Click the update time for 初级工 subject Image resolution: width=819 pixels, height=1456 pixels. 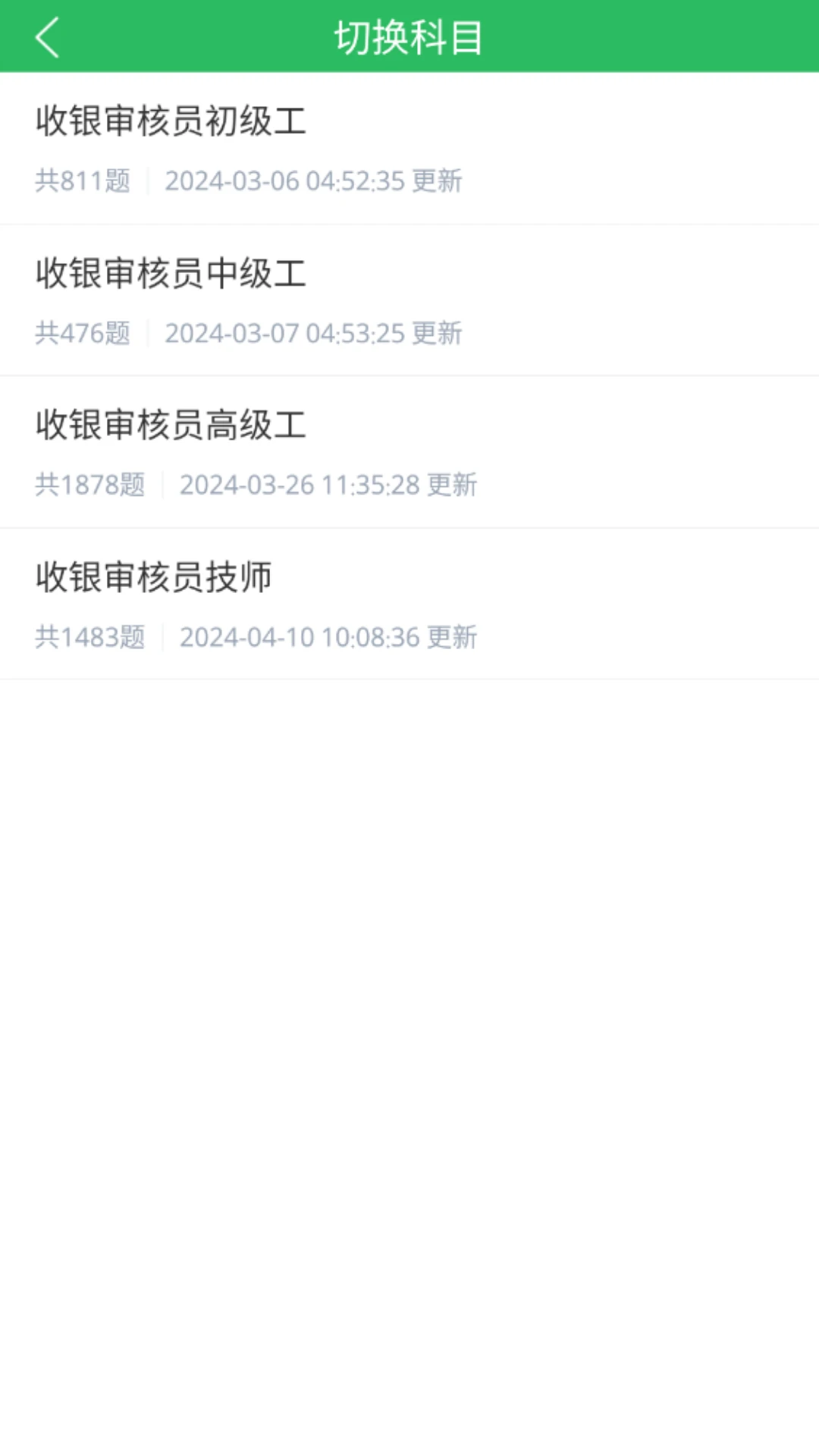pyautogui.click(x=315, y=180)
